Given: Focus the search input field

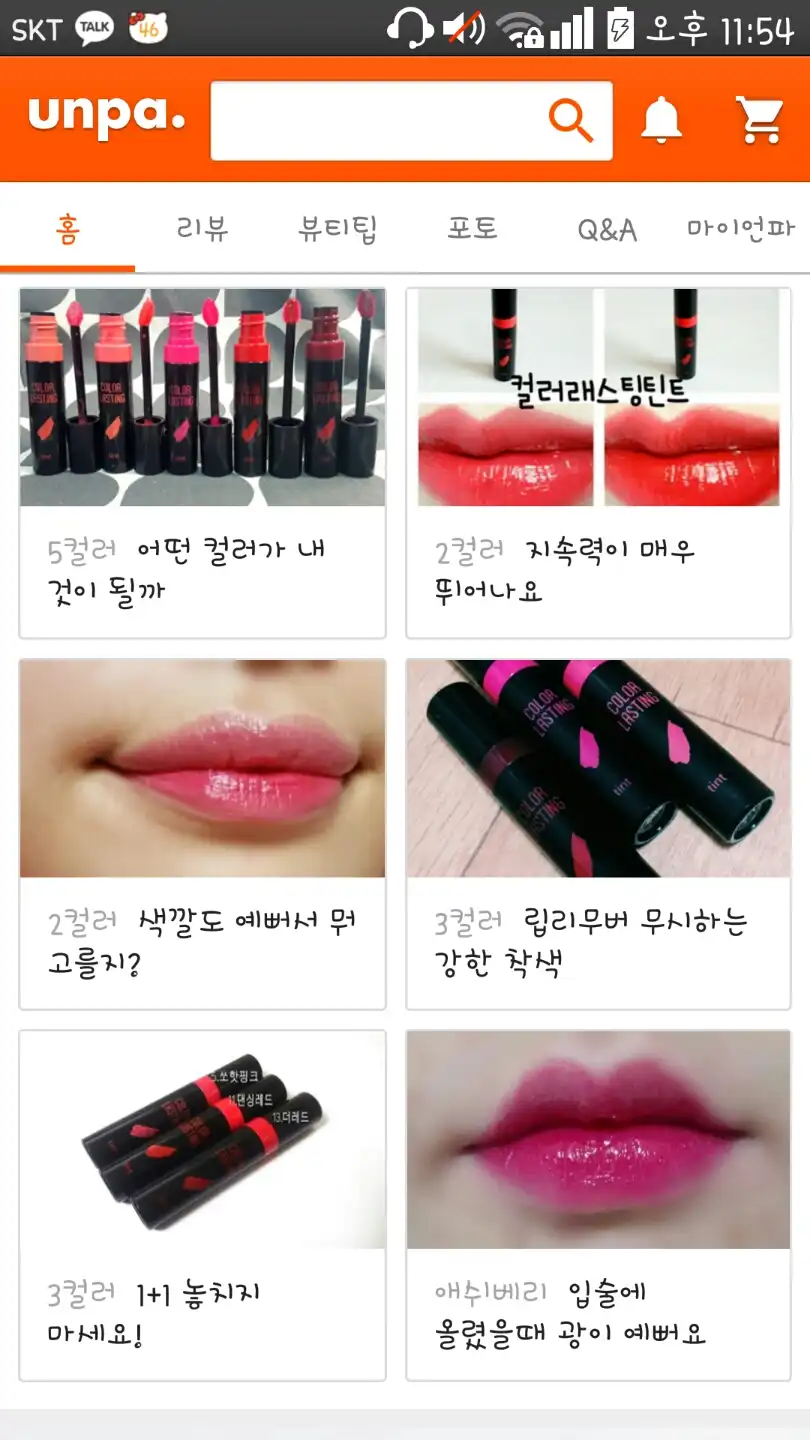Looking at the screenshot, I should pyautogui.click(x=380, y=121).
